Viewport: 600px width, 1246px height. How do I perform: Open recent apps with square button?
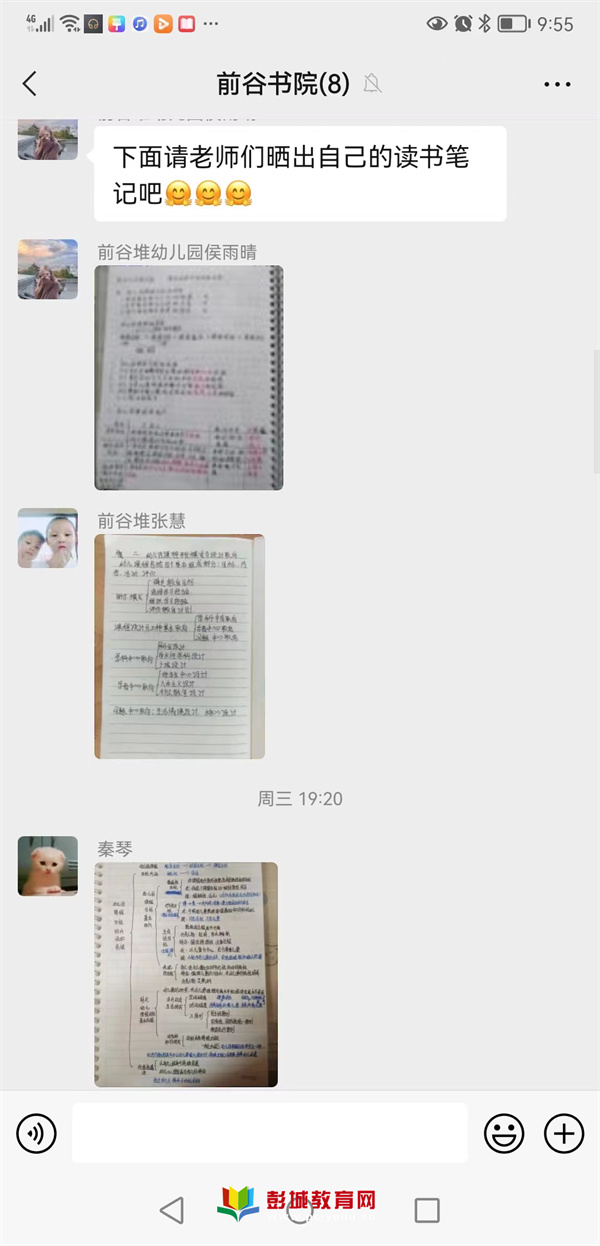[427, 1210]
